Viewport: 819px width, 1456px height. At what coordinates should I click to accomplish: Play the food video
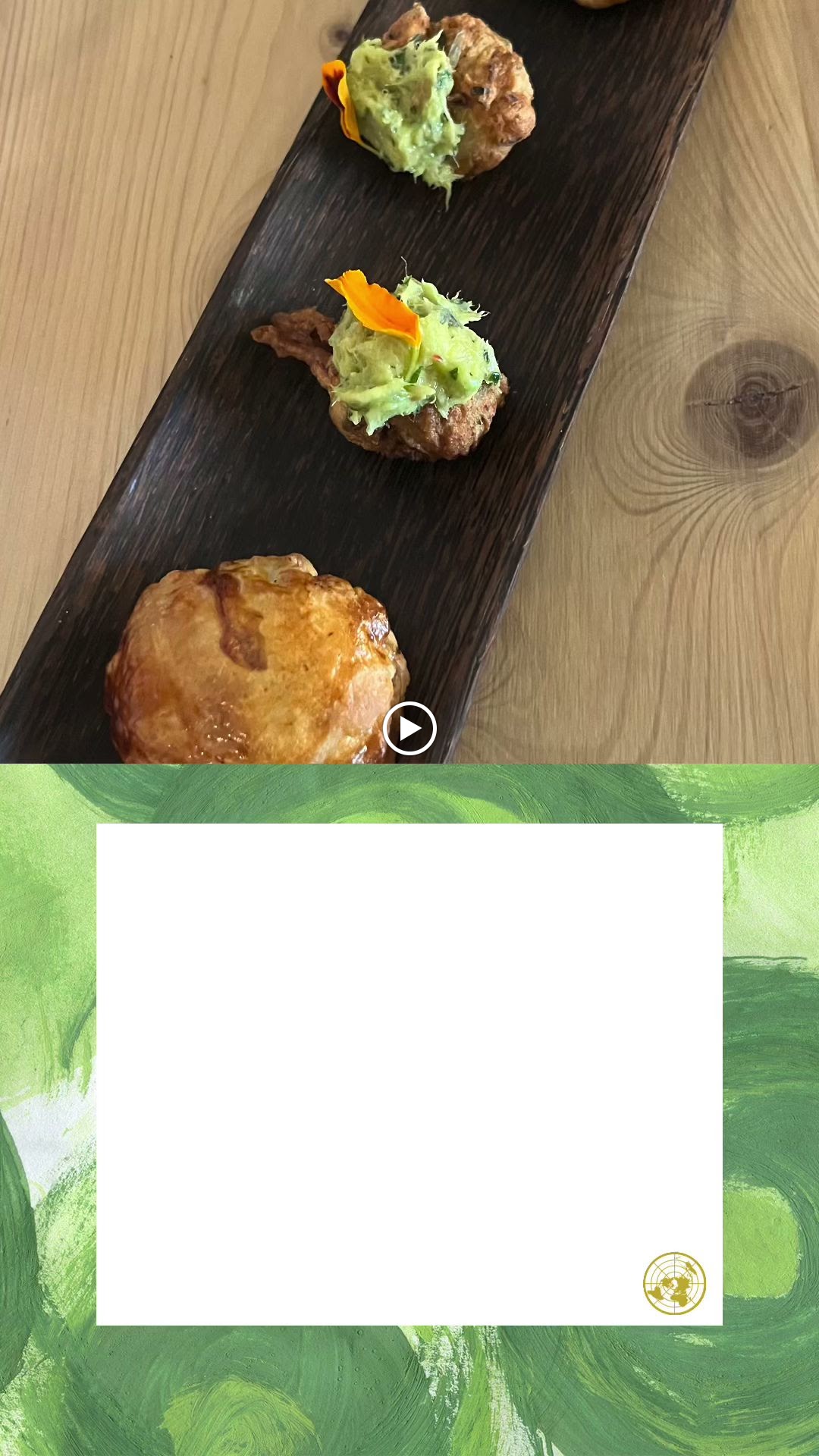point(409,729)
